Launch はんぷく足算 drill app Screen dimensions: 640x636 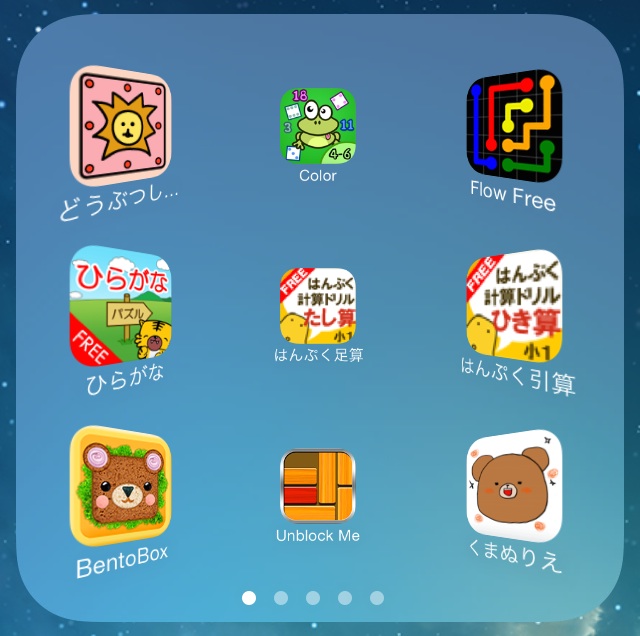[318, 306]
